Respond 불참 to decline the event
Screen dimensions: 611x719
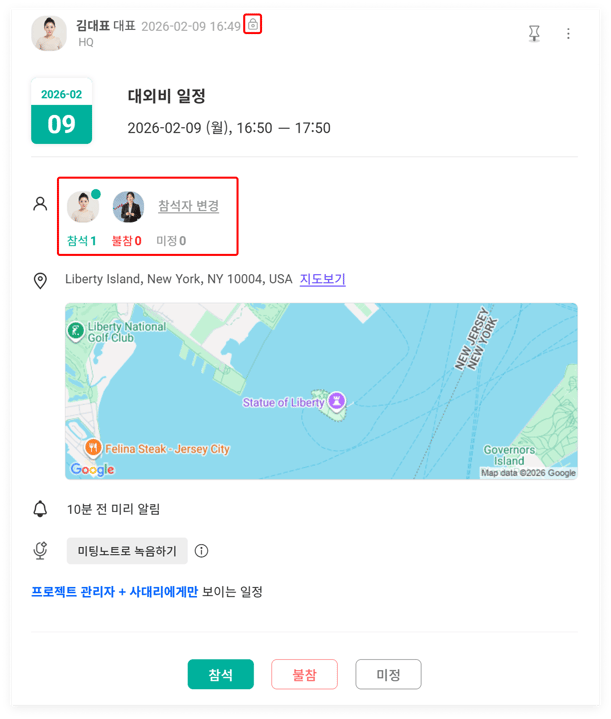[x=304, y=674]
